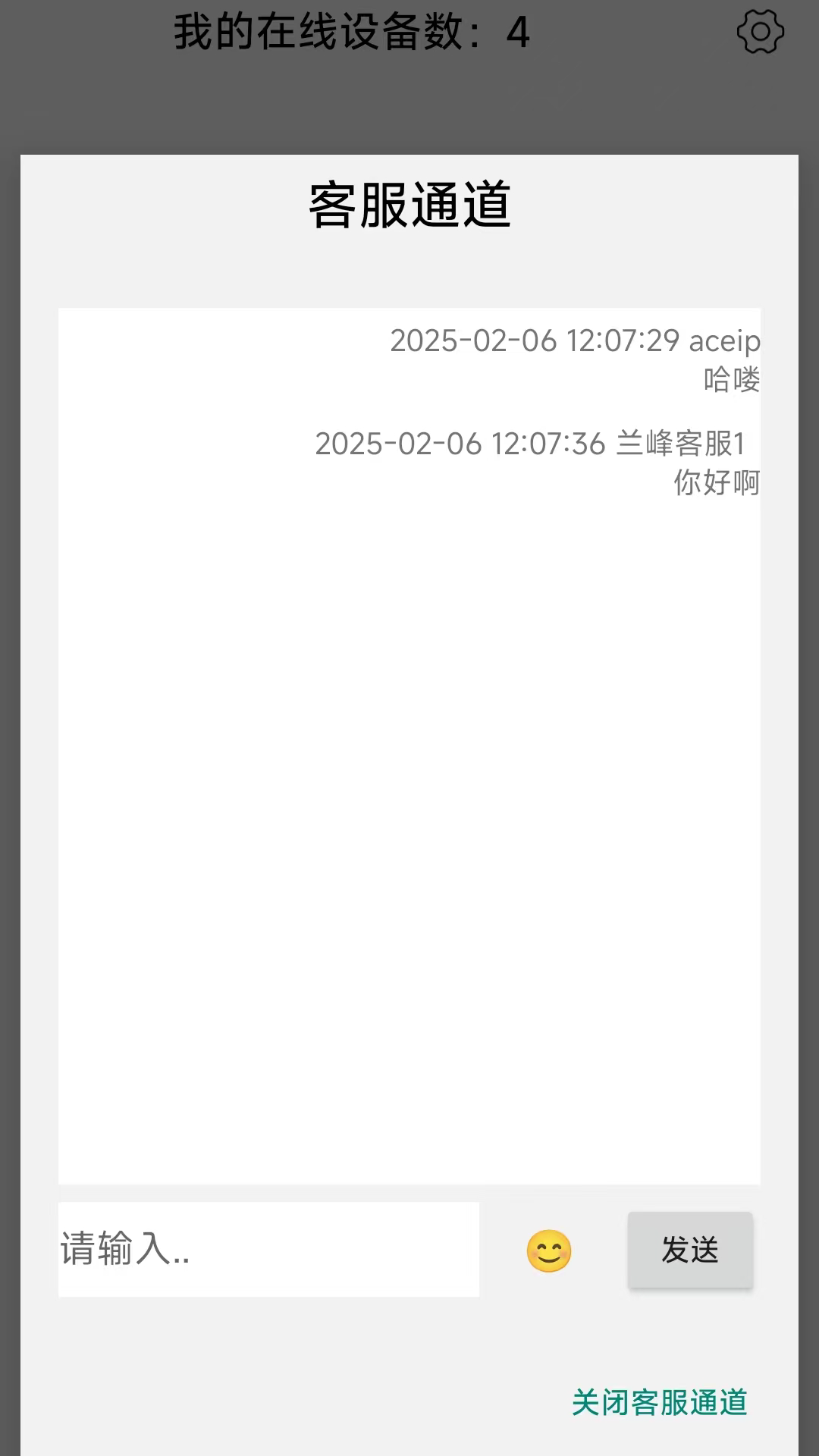Screen dimensions: 819x1456
Task: Click the gear to adjust app settings
Action: (761, 32)
